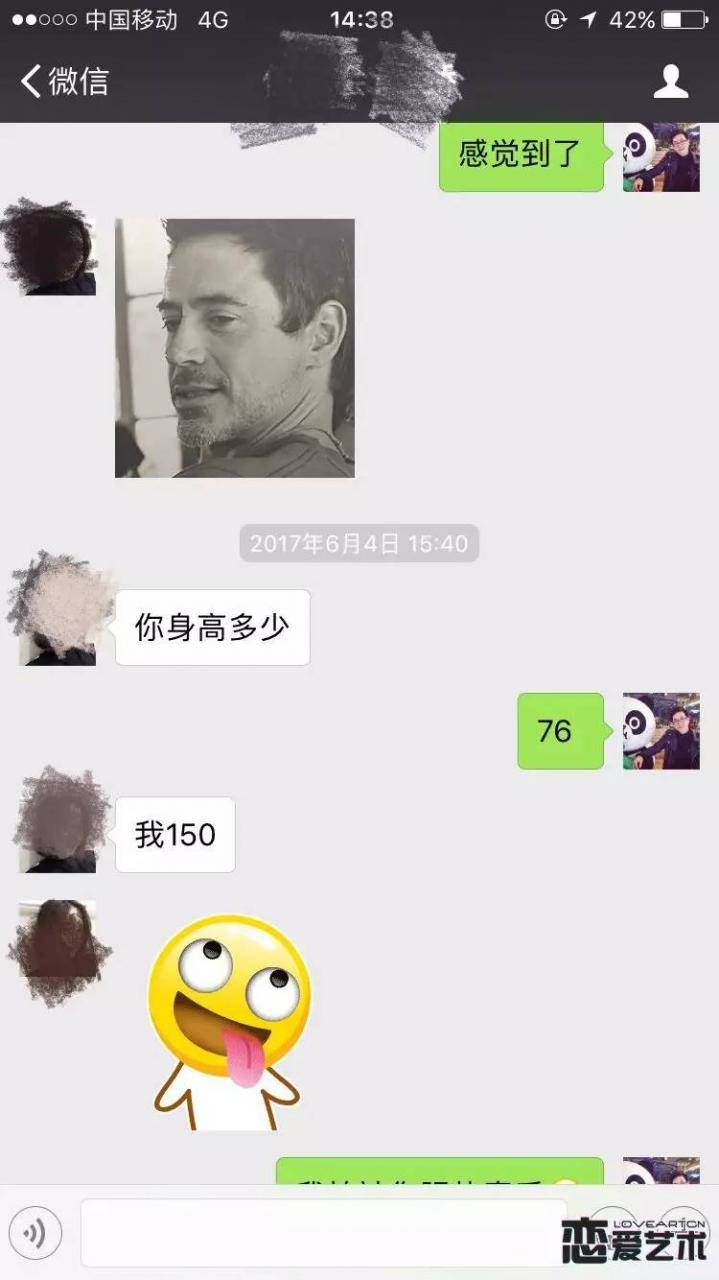Open the avatar beside the 76 message
Viewport: 719px width, 1280px height.
pos(661,731)
